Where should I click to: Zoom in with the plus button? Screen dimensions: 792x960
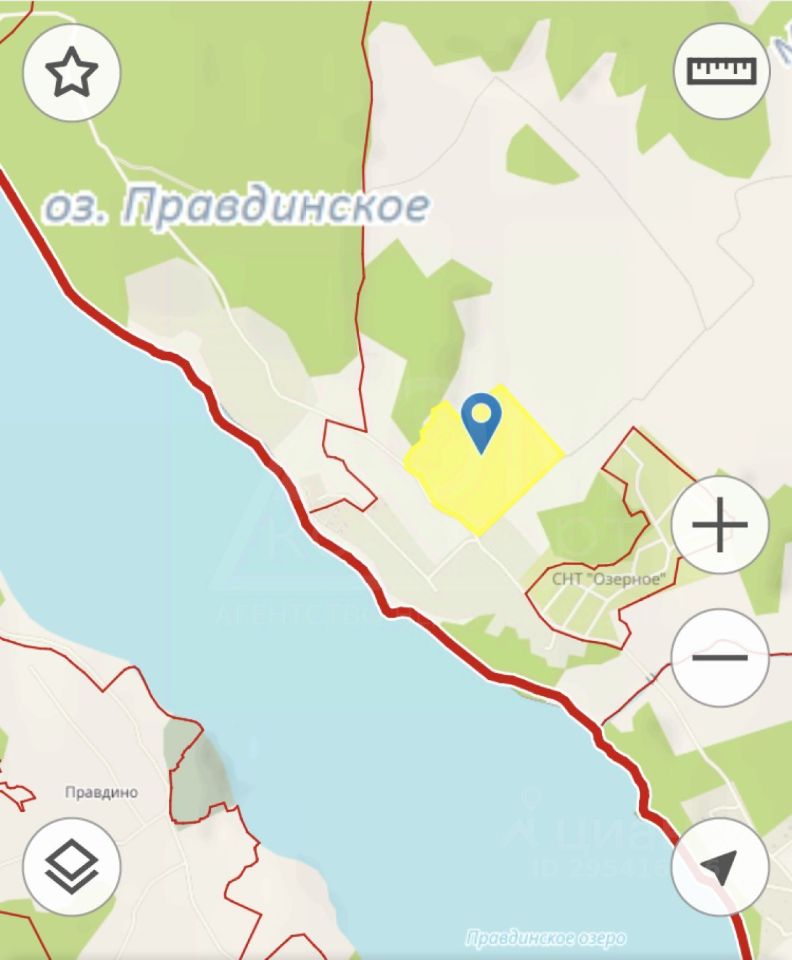(720, 525)
